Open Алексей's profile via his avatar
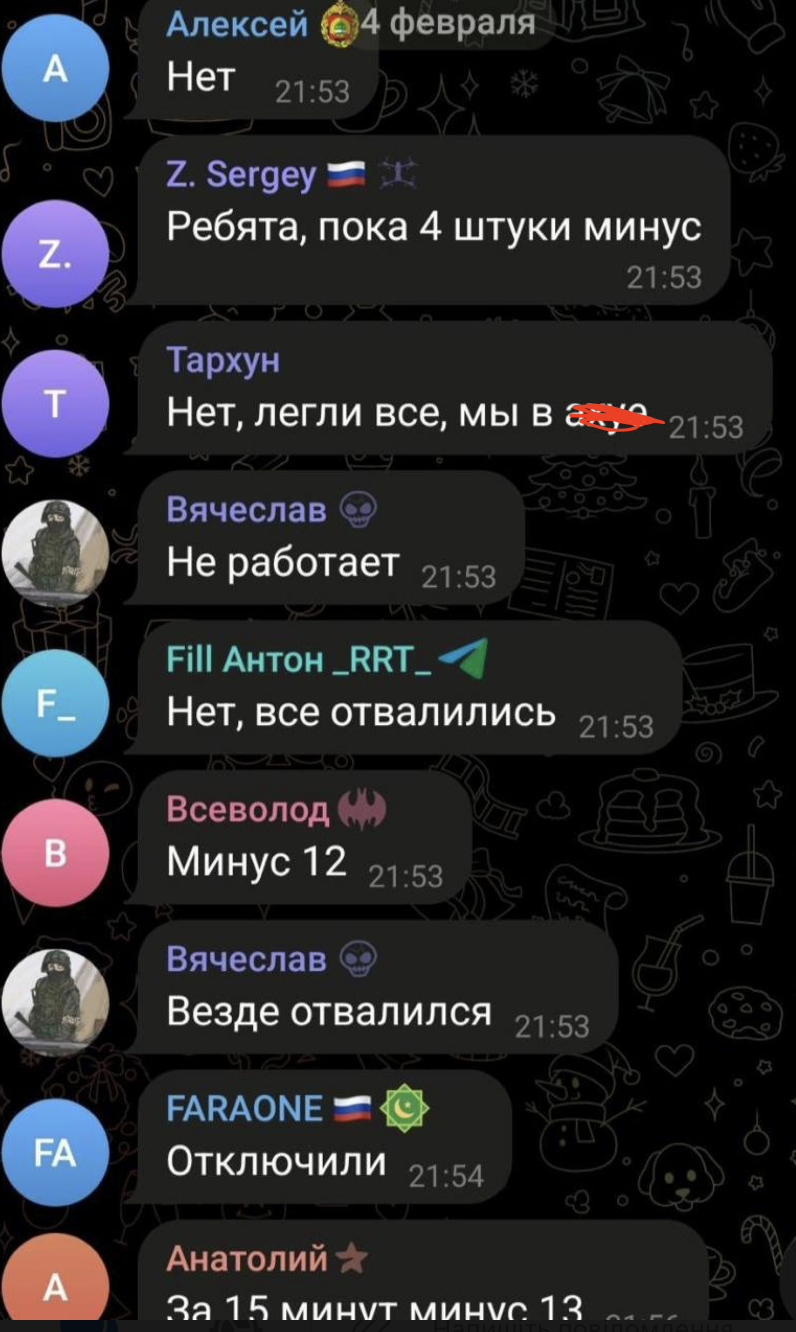 [55, 69]
